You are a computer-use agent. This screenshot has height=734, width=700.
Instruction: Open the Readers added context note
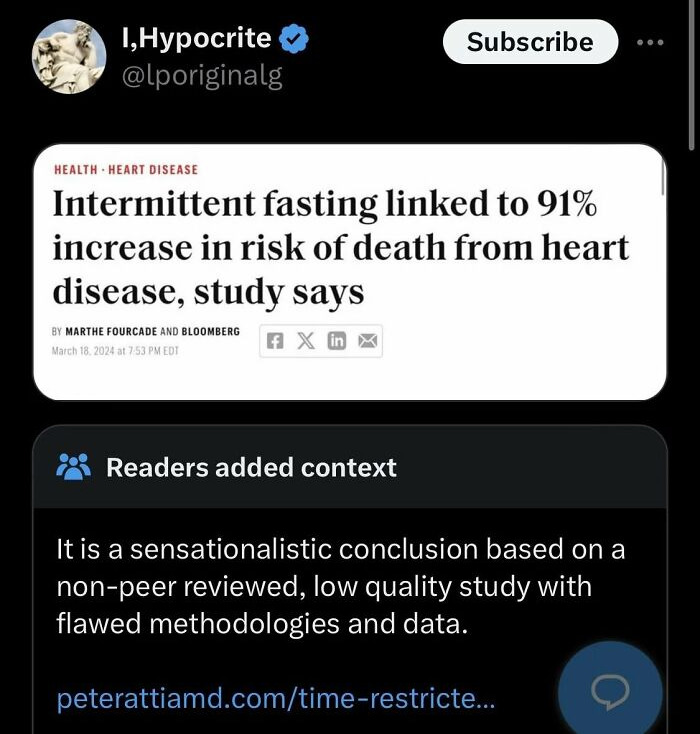pos(251,467)
